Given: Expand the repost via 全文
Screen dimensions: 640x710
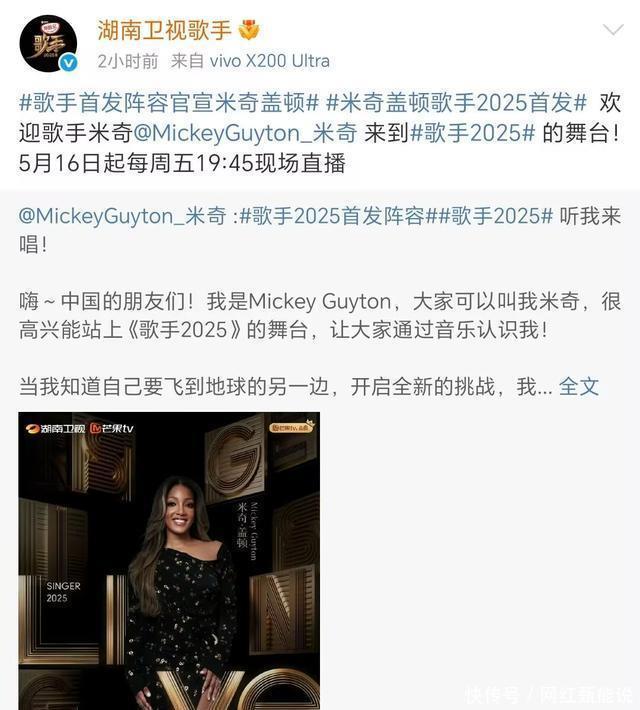Looking at the screenshot, I should coord(579,385).
